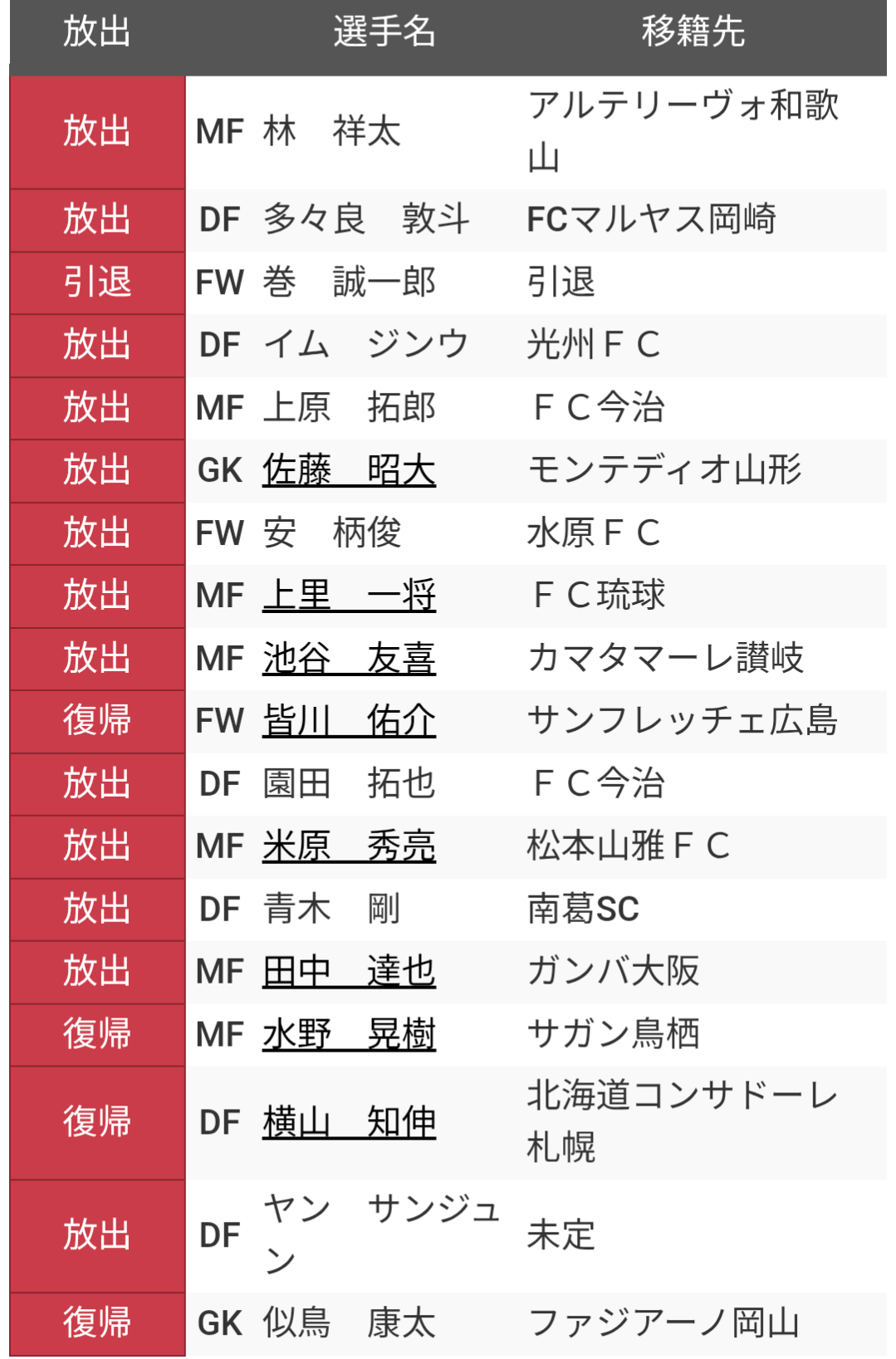The height and width of the screenshot is (1359, 896).
Task: View details for 横山 知伸
Action: (x=349, y=1122)
